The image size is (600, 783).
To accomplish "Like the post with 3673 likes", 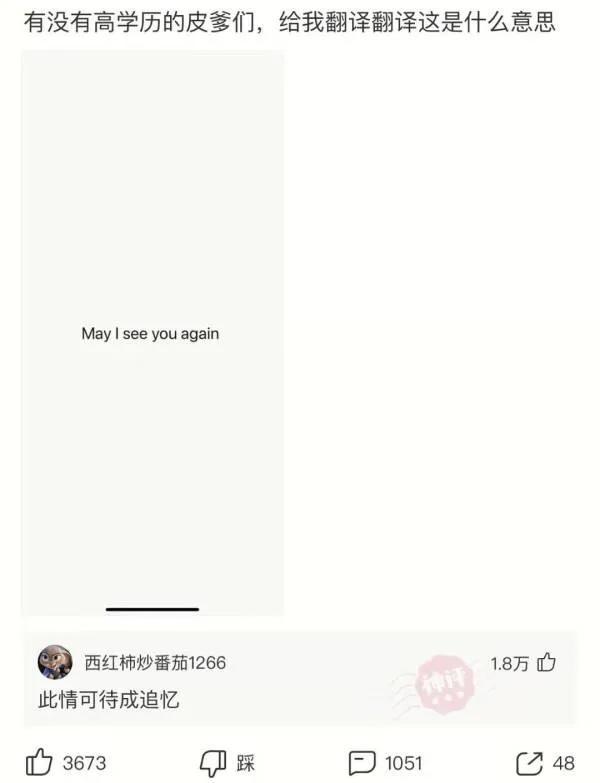I will 40,762.
